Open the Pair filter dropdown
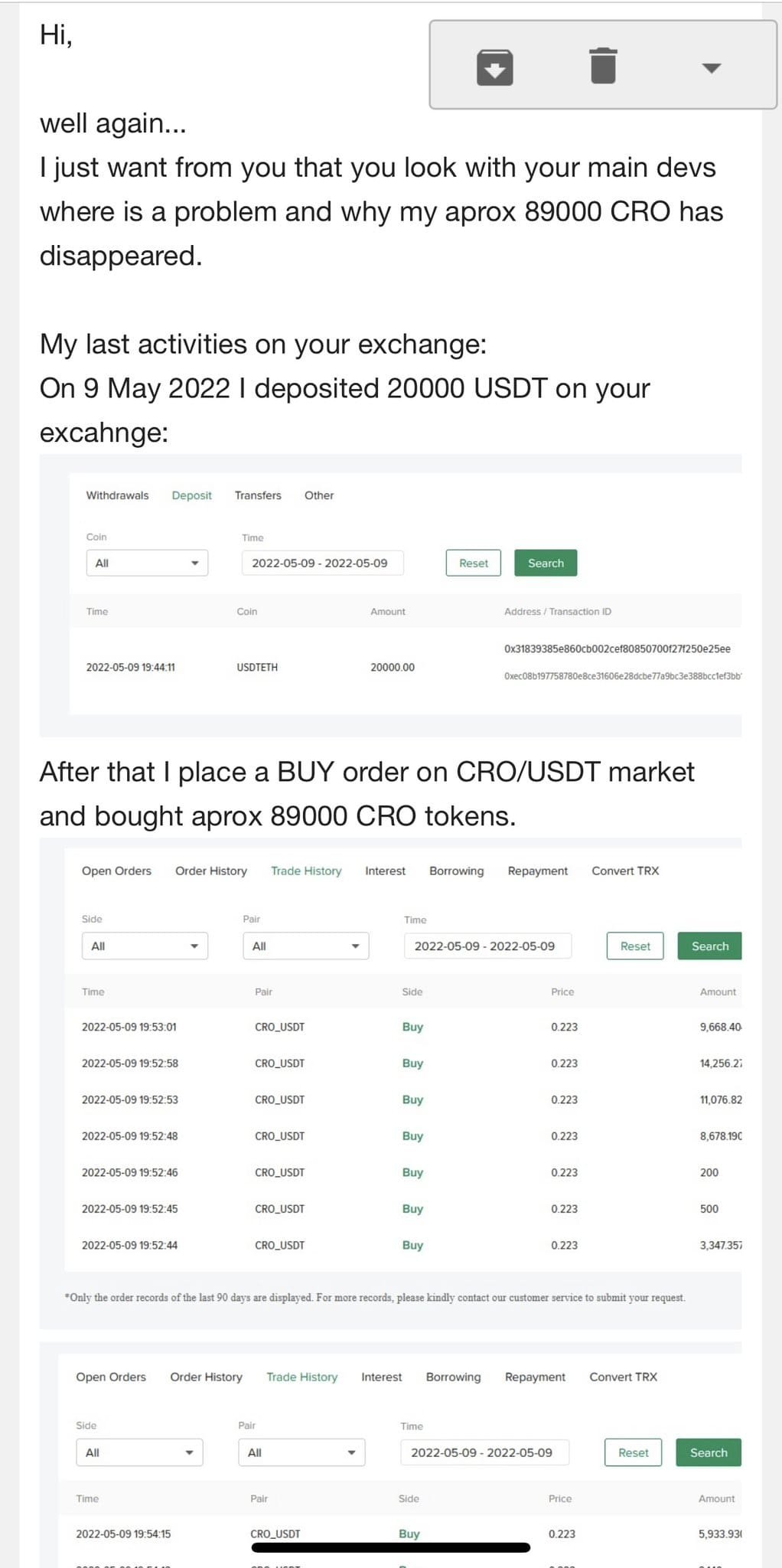782x1568 pixels. (x=305, y=946)
